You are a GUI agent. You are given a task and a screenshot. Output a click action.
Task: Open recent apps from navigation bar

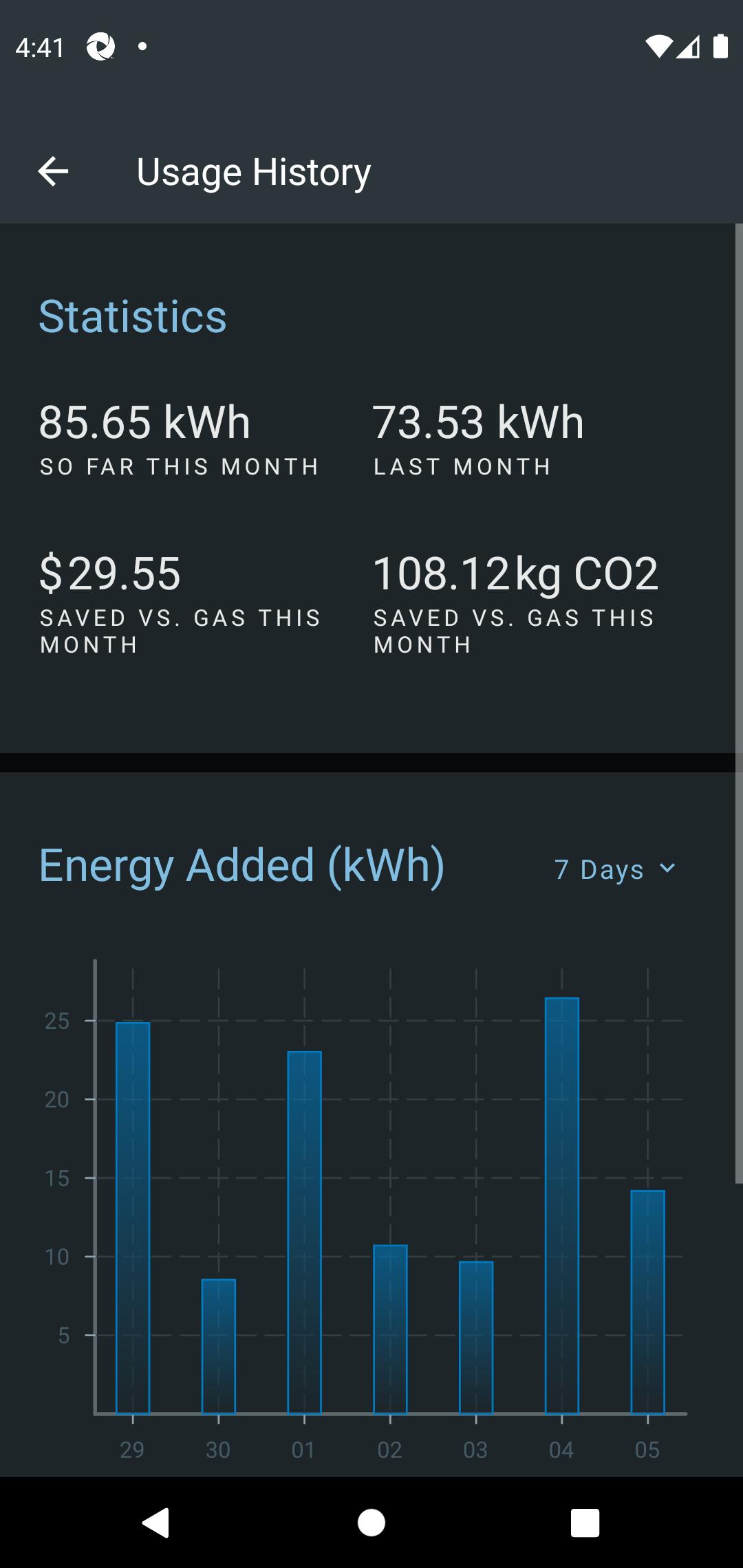tap(585, 1523)
